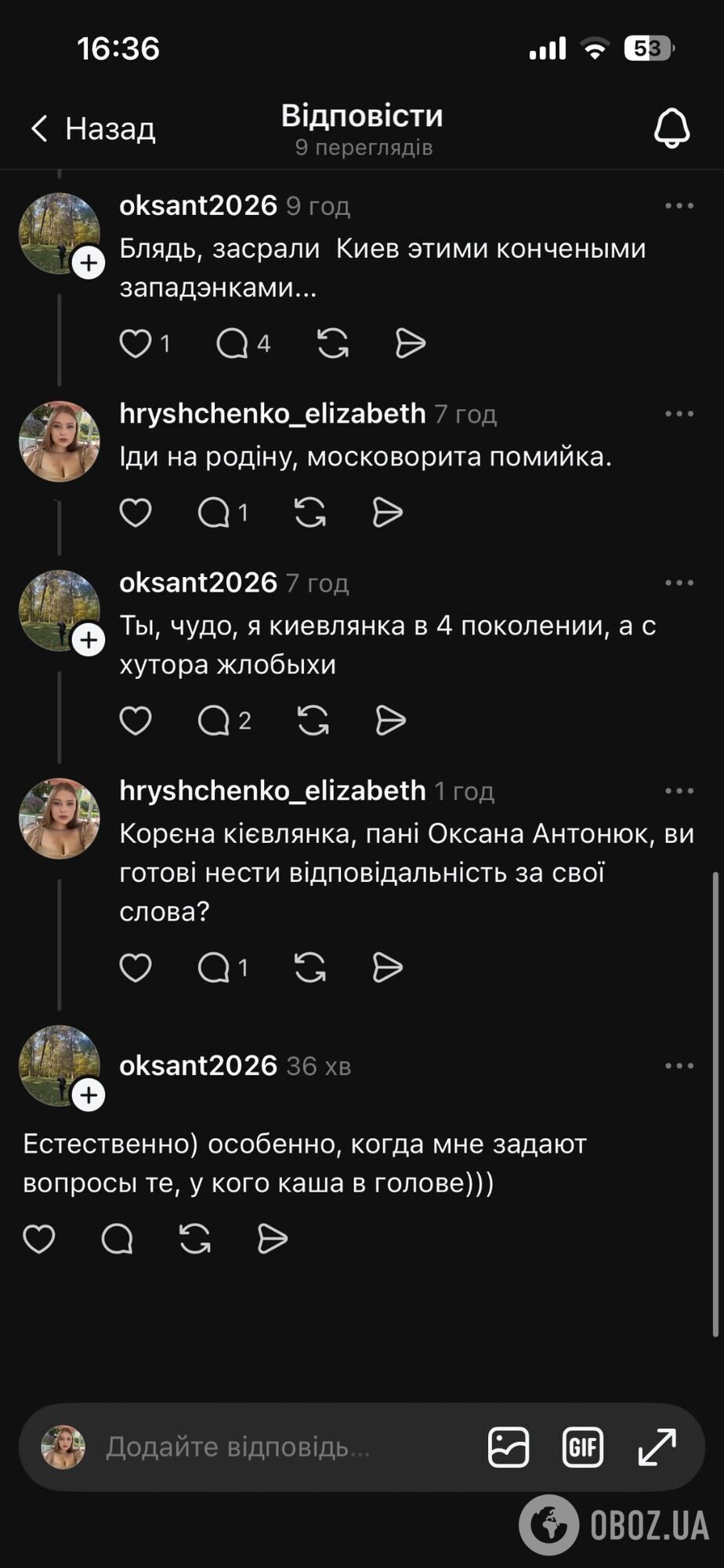Image resolution: width=724 pixels, height=1568 pixels.
Task: Open the three-dot menu on oksant2026's first comment
Action: coord(677,205)
